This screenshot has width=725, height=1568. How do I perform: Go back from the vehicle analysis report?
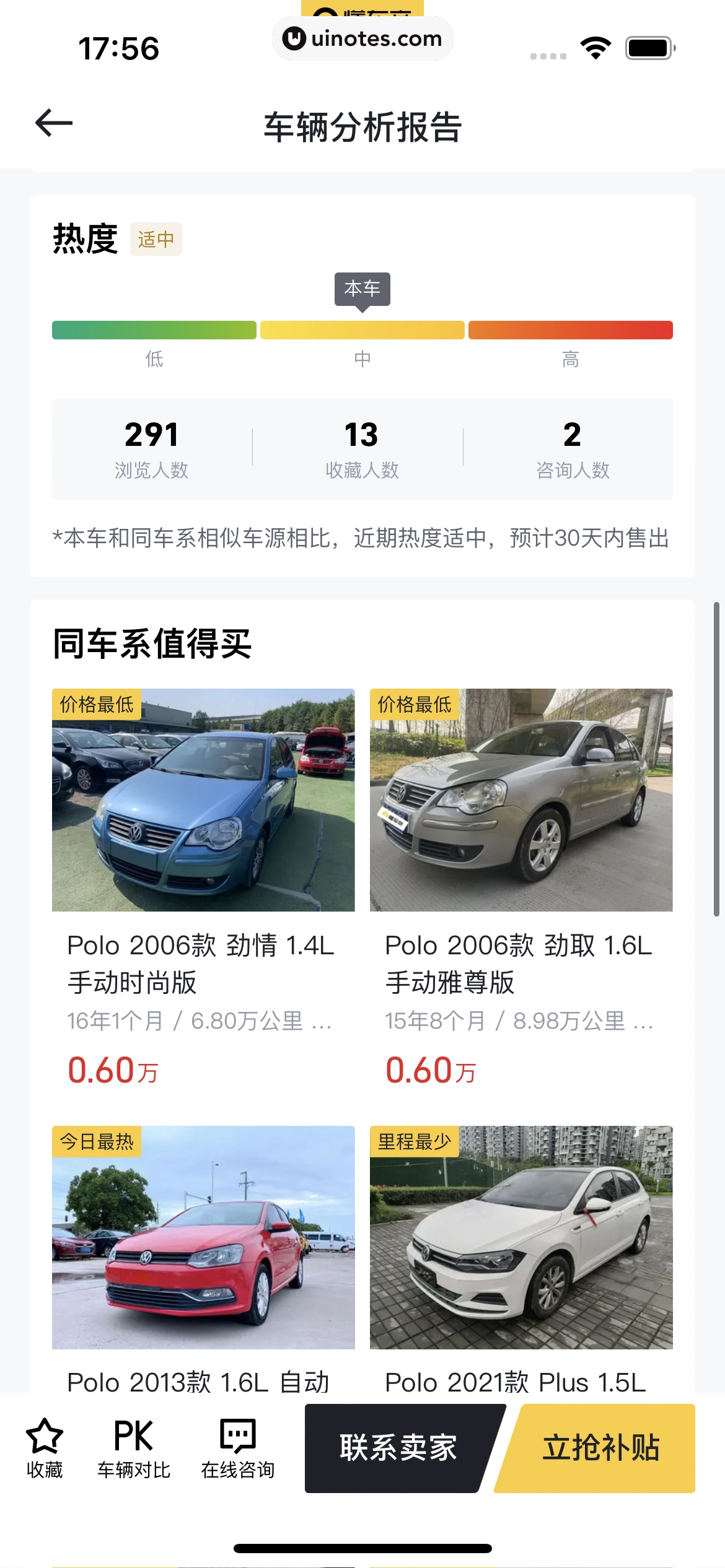(55, 123)
